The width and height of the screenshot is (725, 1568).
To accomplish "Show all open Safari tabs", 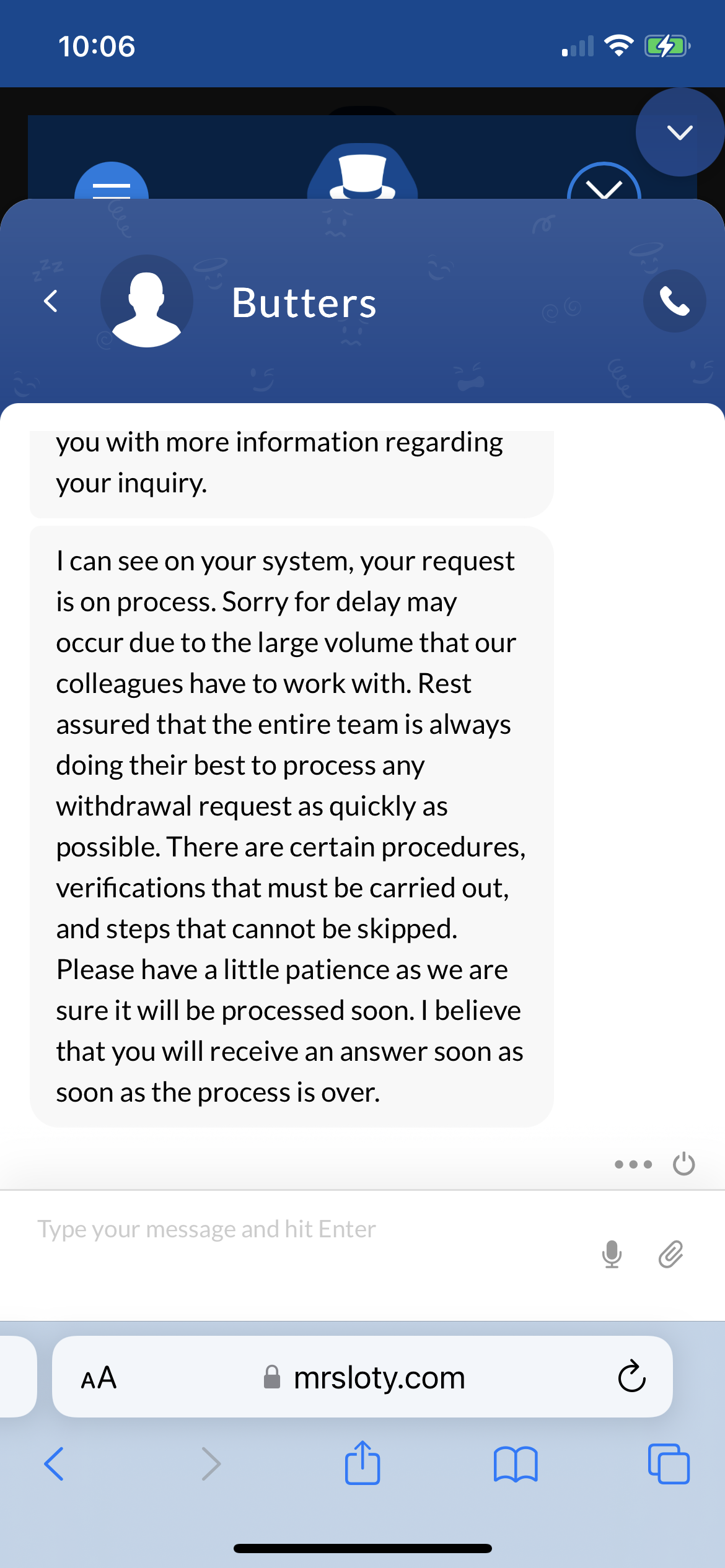I will click(x=669, y=1464).
